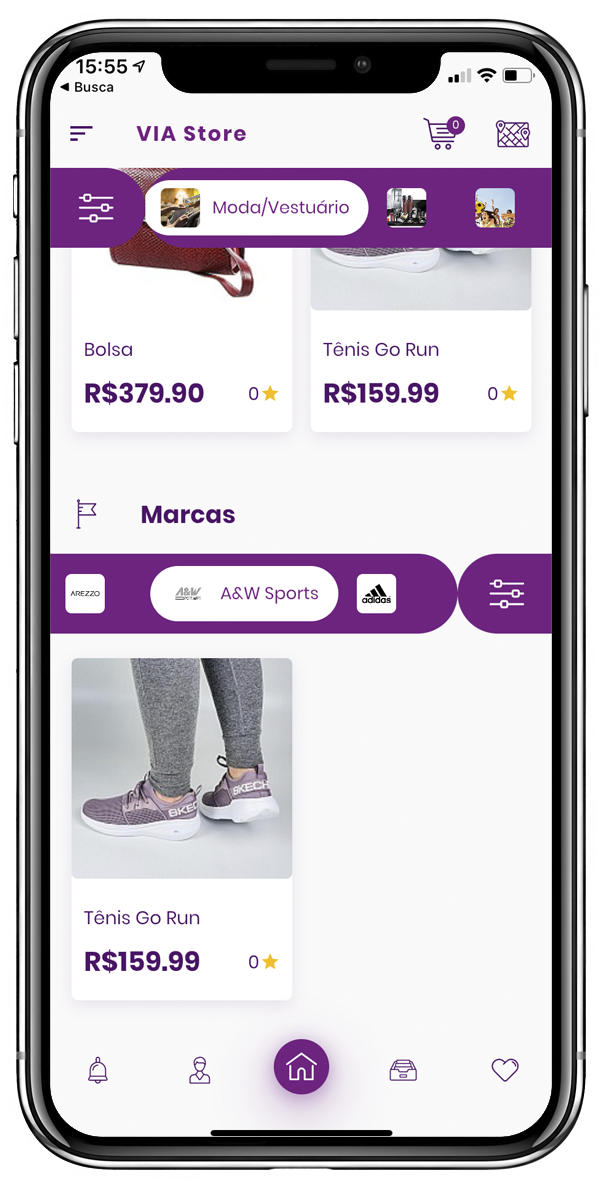Open the category filter options

pyautogui.click(x=96, y=208)
